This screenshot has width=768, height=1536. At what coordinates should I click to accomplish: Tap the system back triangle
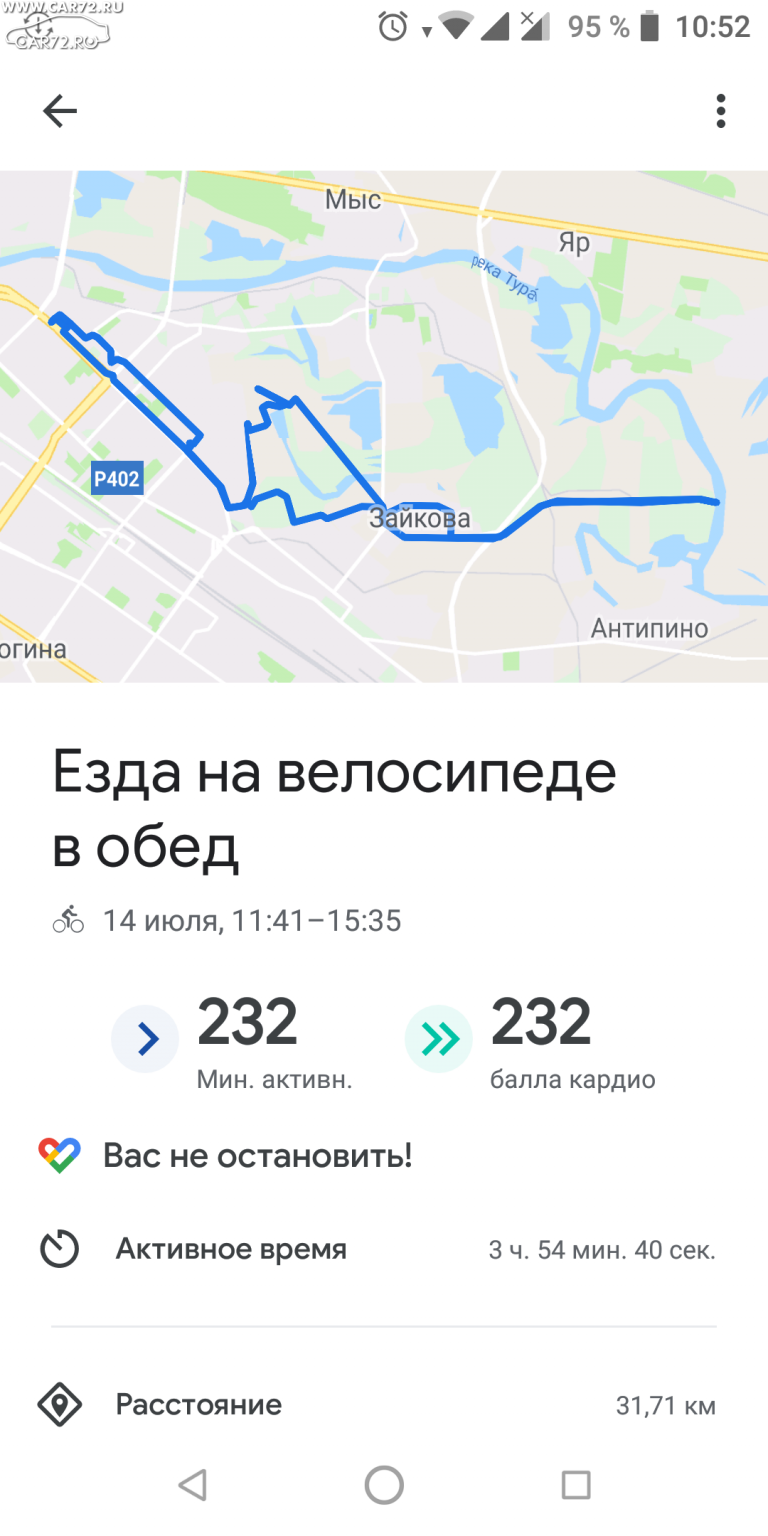click(x=192, y=1485)
